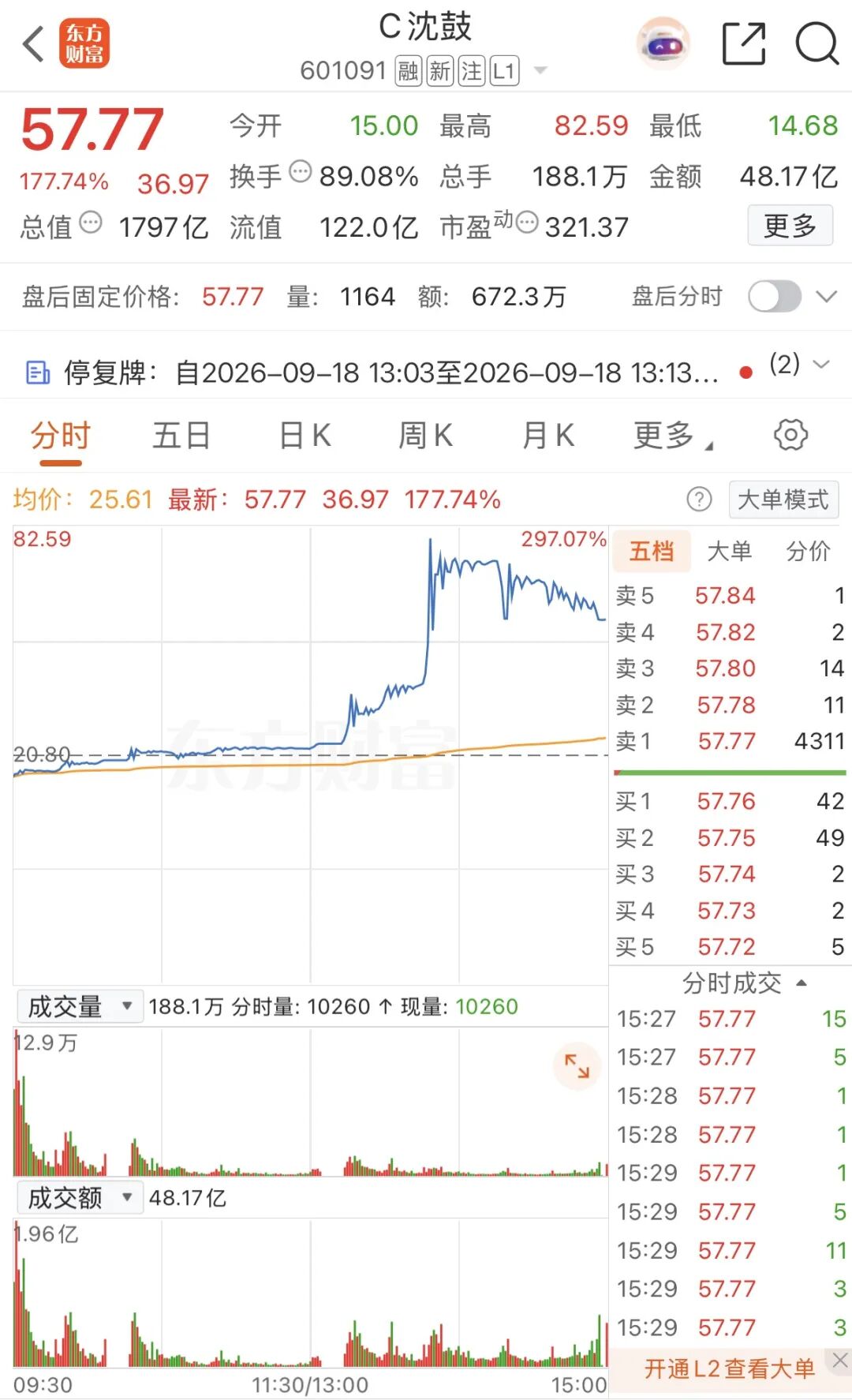Viewport: 852px width, 1400px height.
Task: Open the 成交量 indicator dropdown
Action: point(80,1006)
